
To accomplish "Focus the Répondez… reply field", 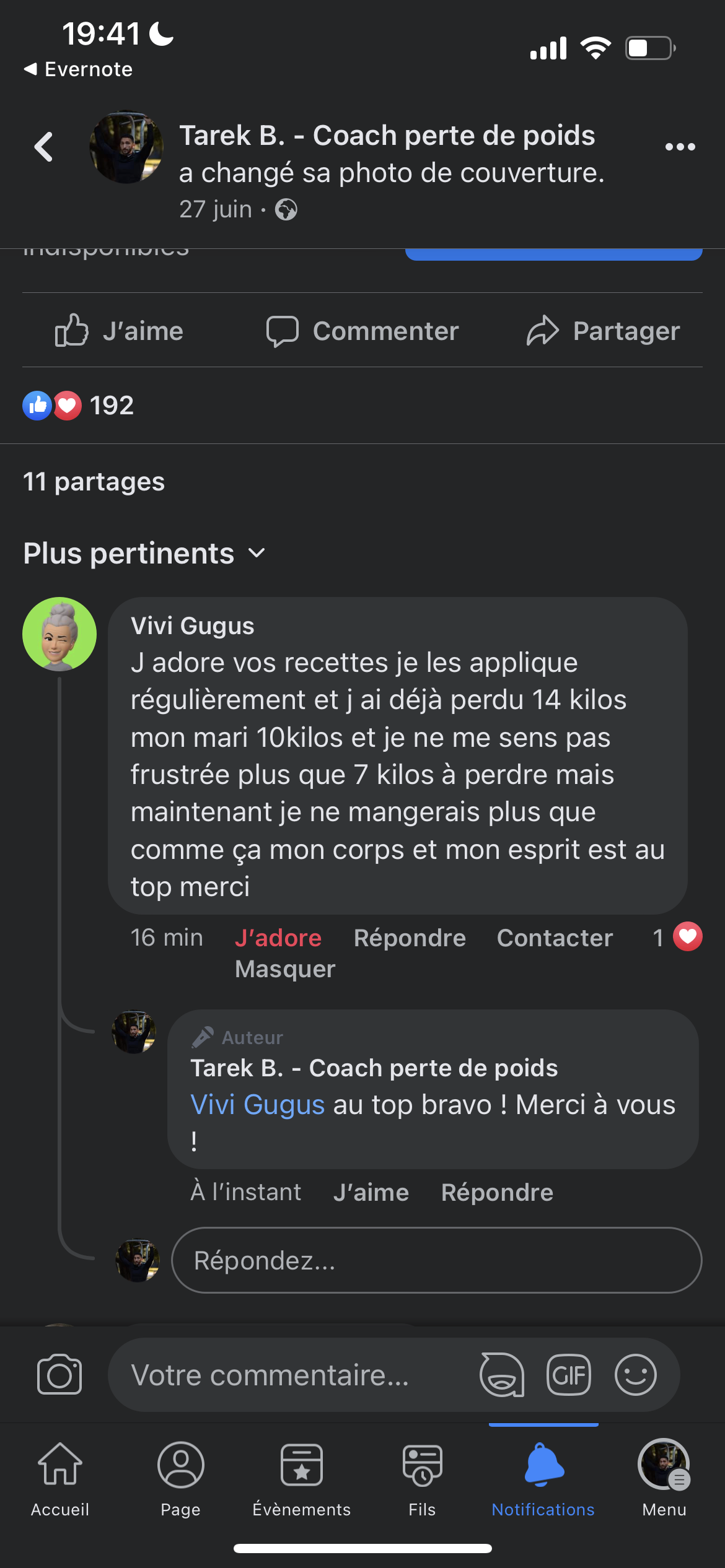I will pyautogui.click(x=436, y=1260).
